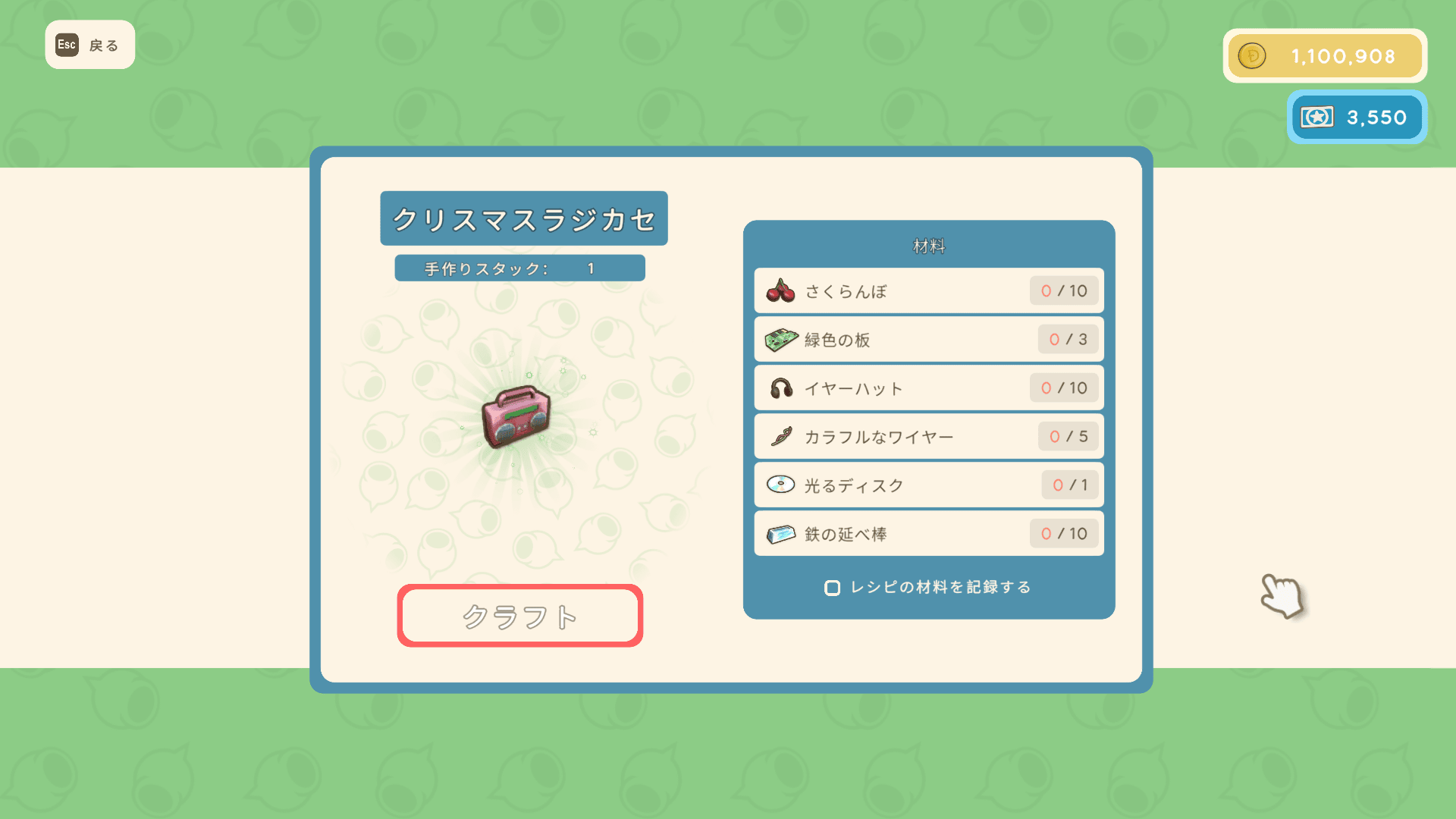
Task: Go back with the Esc 戻る button
Action: pyautogui.click(x=89, y=45)
